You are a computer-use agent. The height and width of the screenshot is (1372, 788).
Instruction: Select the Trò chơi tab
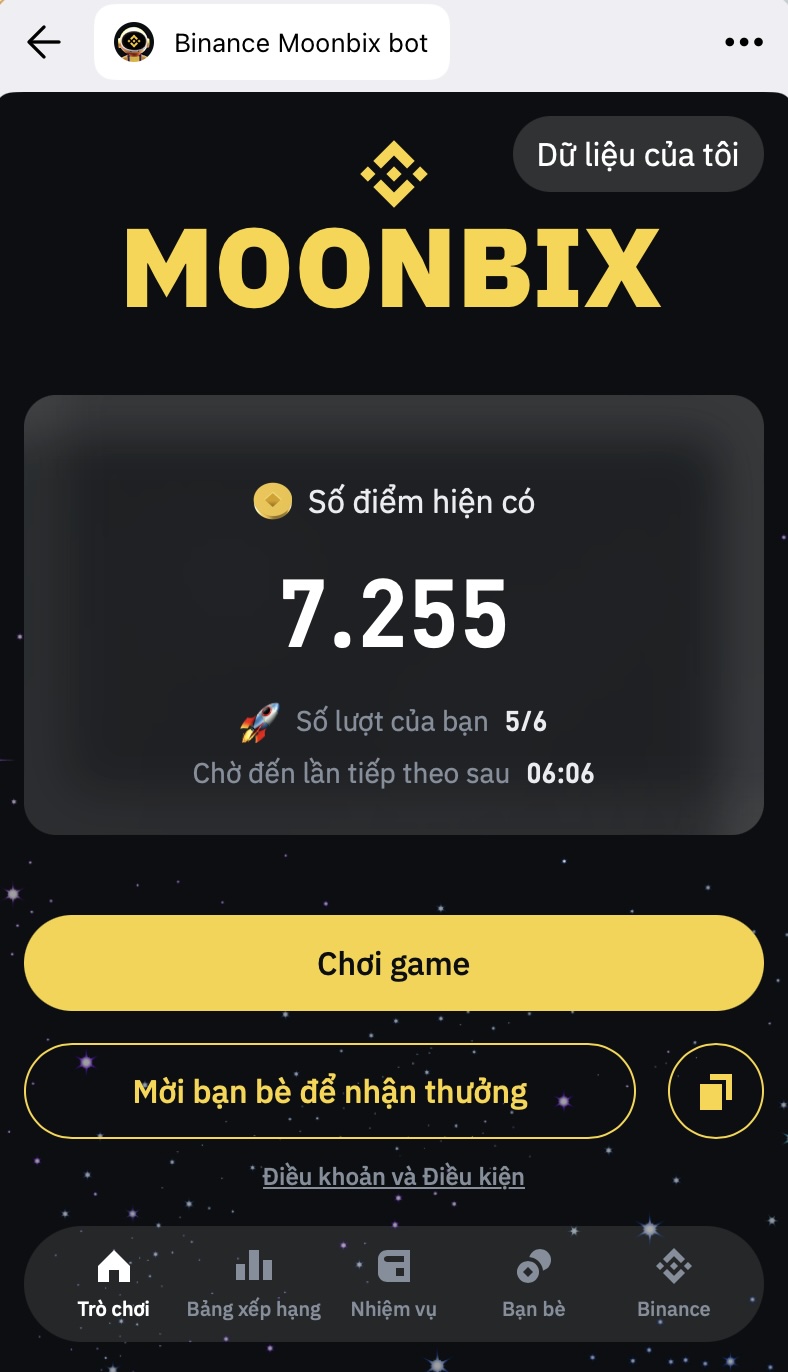click(x=114, y=1284)
